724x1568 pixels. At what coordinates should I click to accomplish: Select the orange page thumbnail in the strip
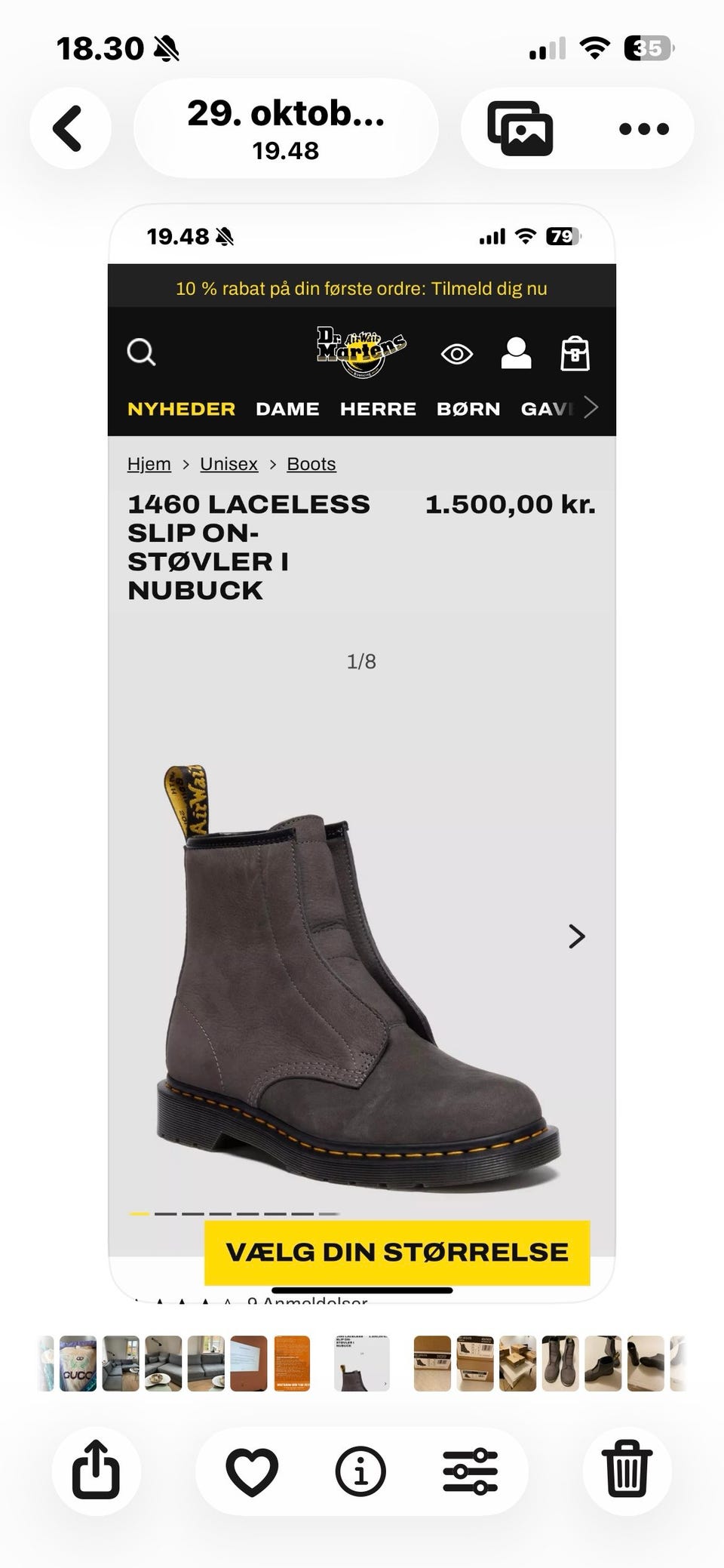coord(292,1364)
